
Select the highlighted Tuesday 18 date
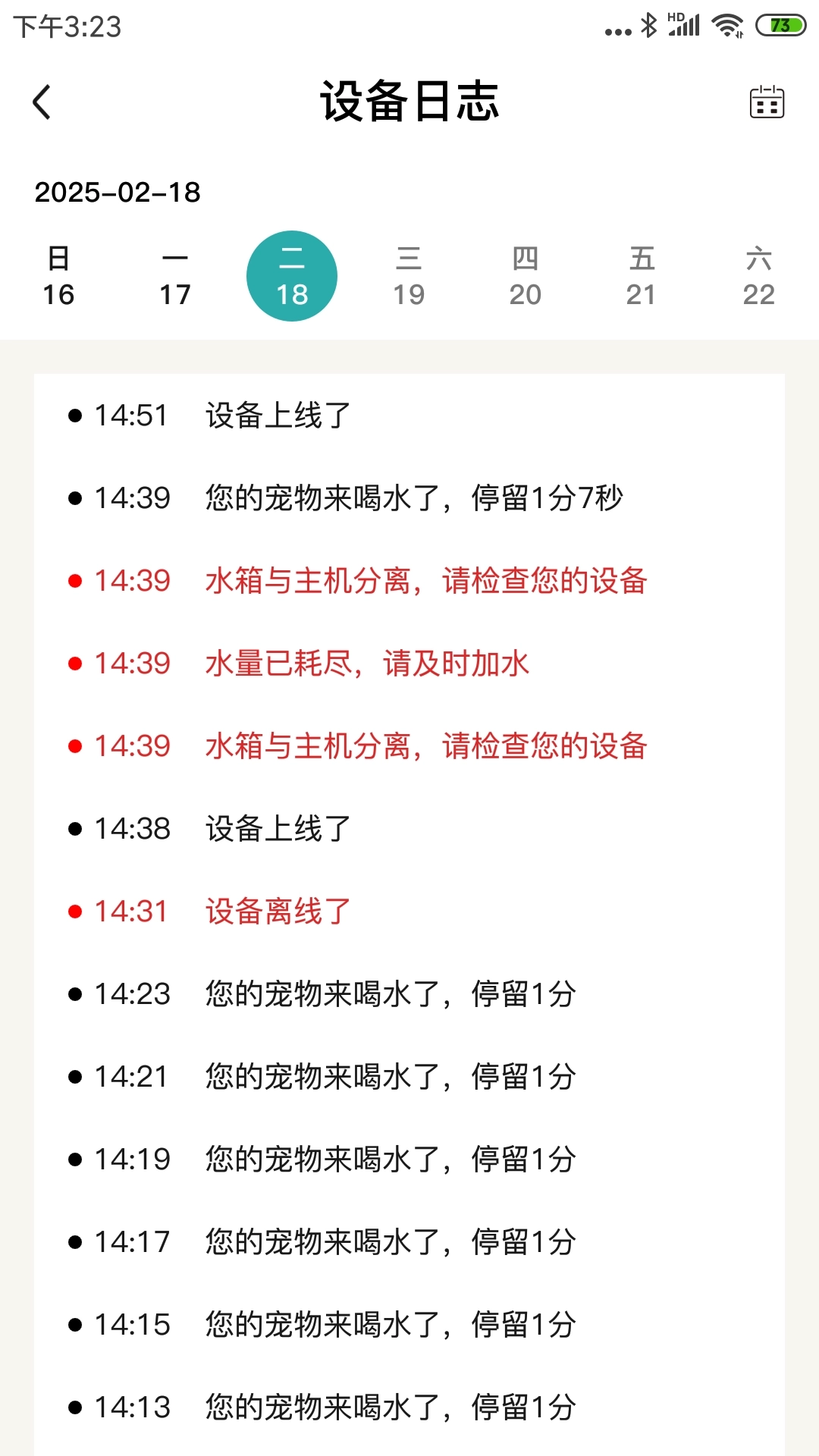[292, 277]
